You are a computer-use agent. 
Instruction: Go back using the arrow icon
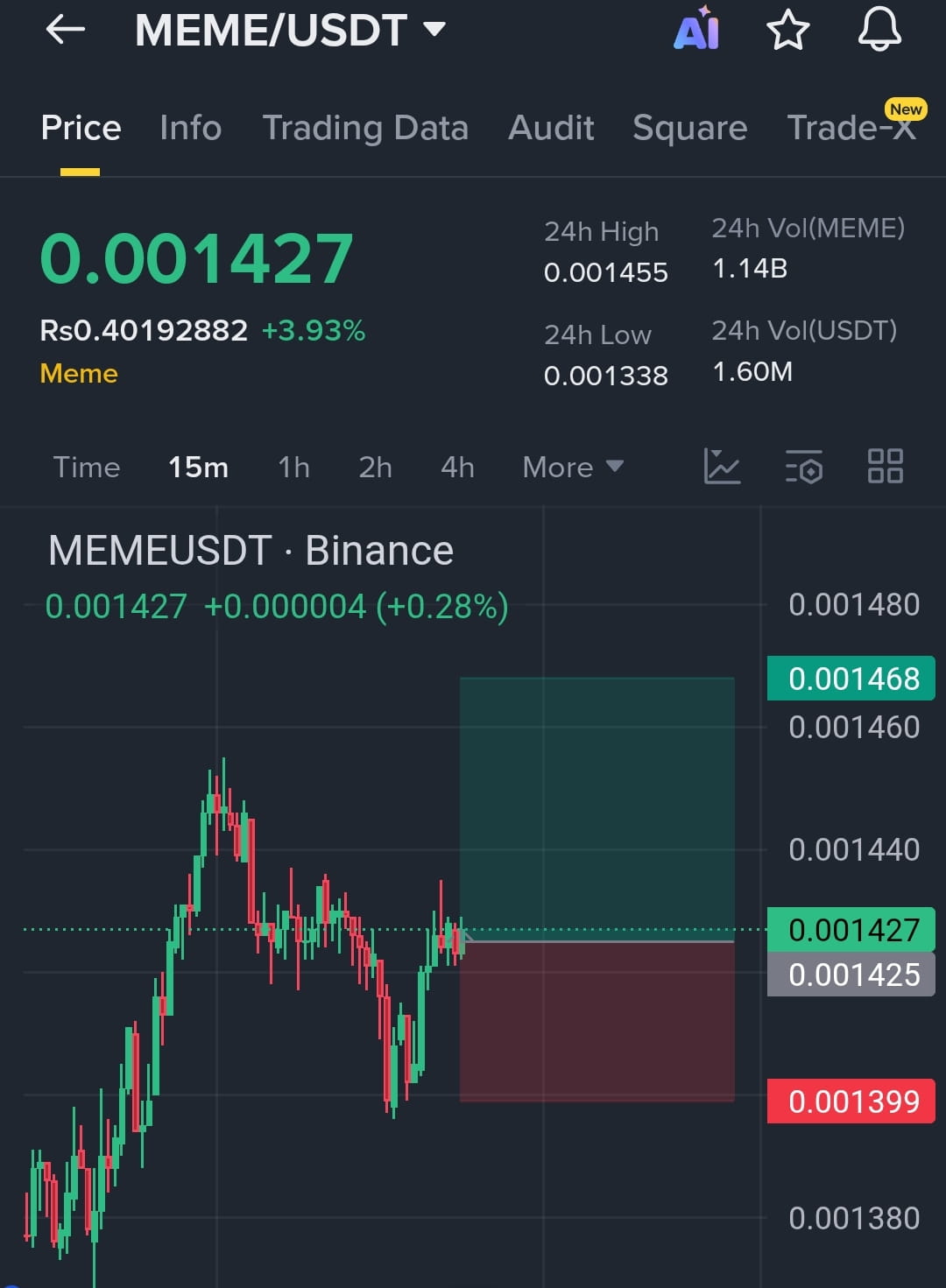point(66,30)
